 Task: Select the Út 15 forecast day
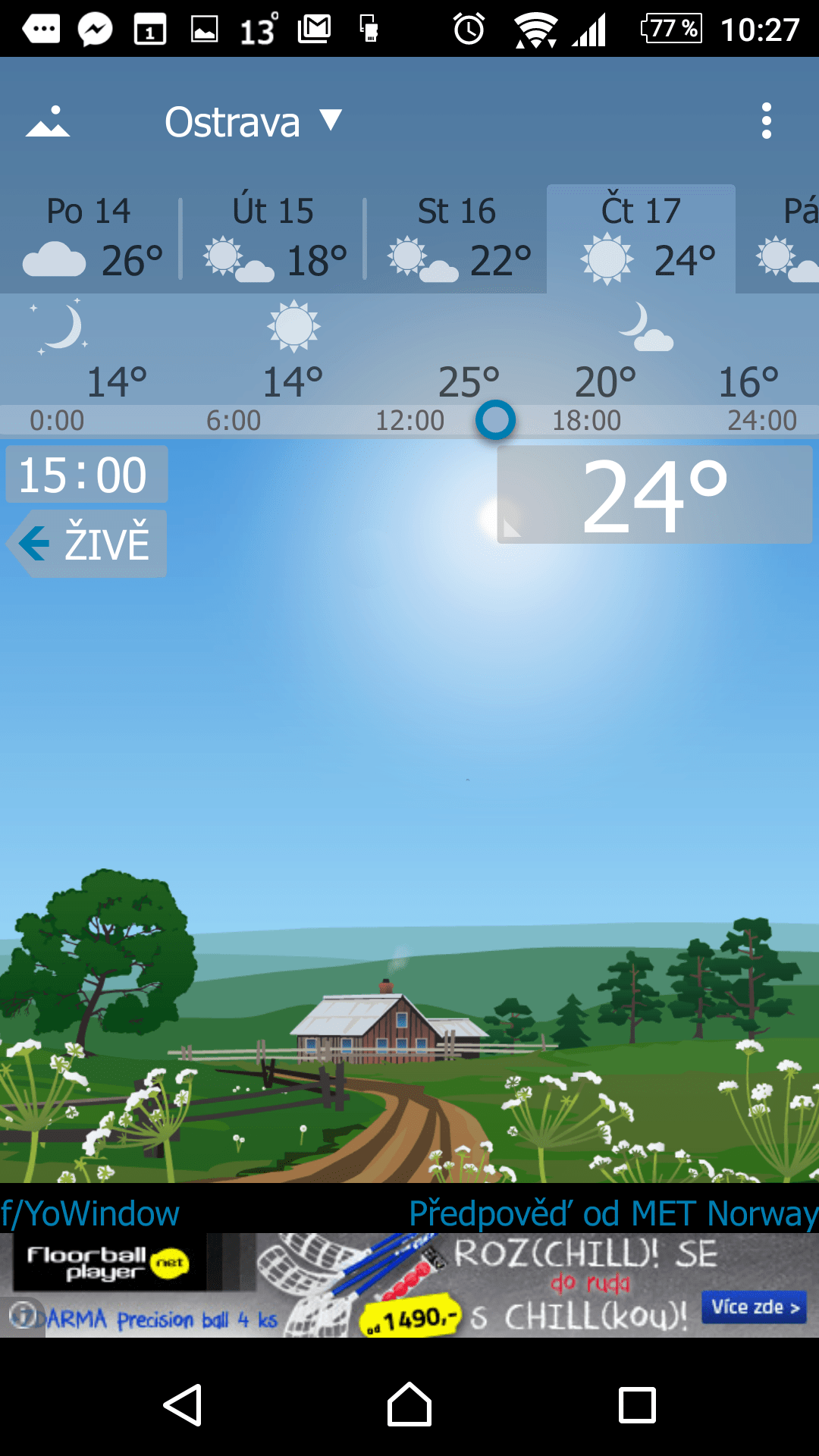pyautogui.click(x=273, y=238)
